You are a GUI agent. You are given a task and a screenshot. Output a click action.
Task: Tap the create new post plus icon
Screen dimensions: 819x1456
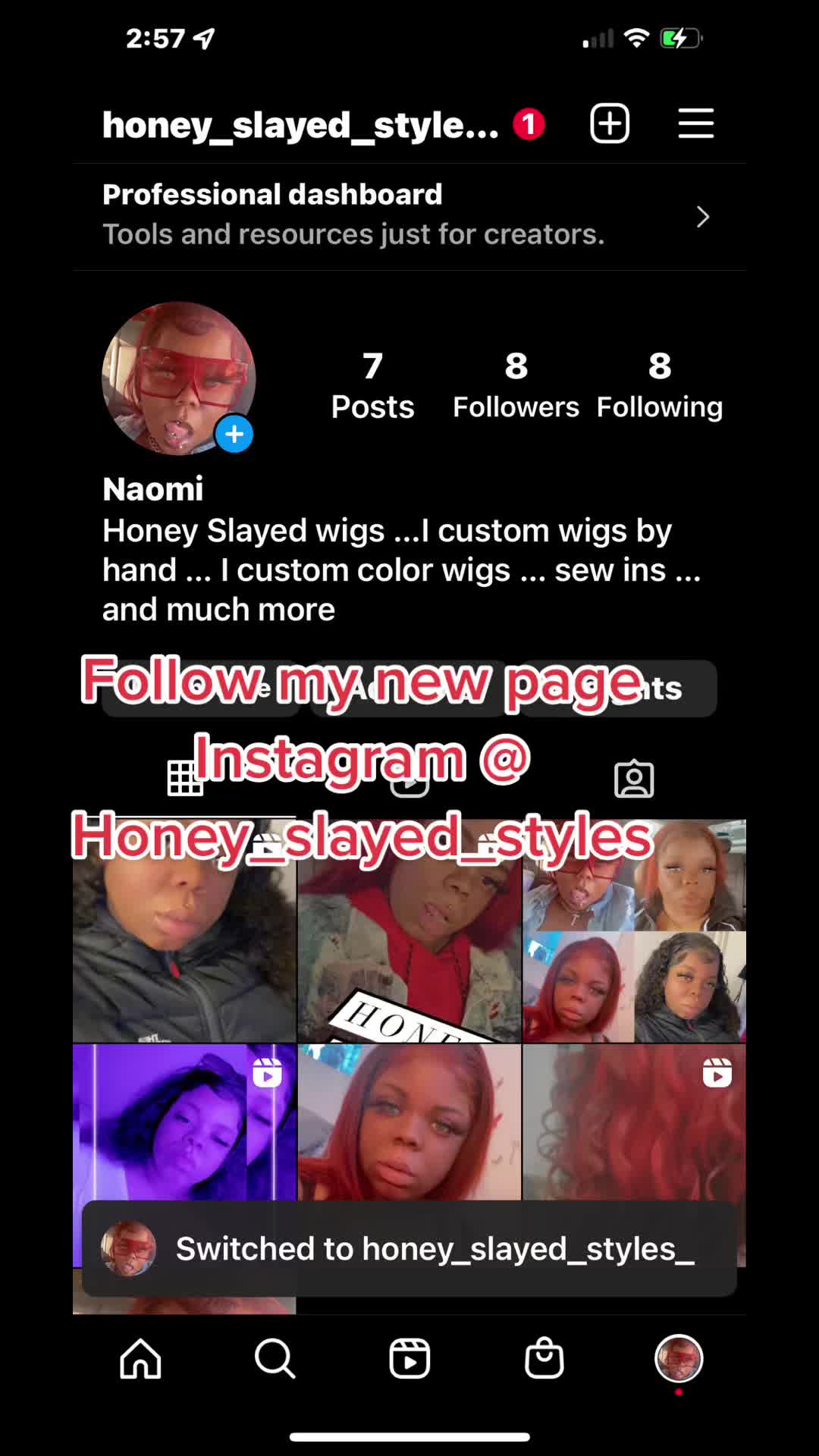(610, 124)
